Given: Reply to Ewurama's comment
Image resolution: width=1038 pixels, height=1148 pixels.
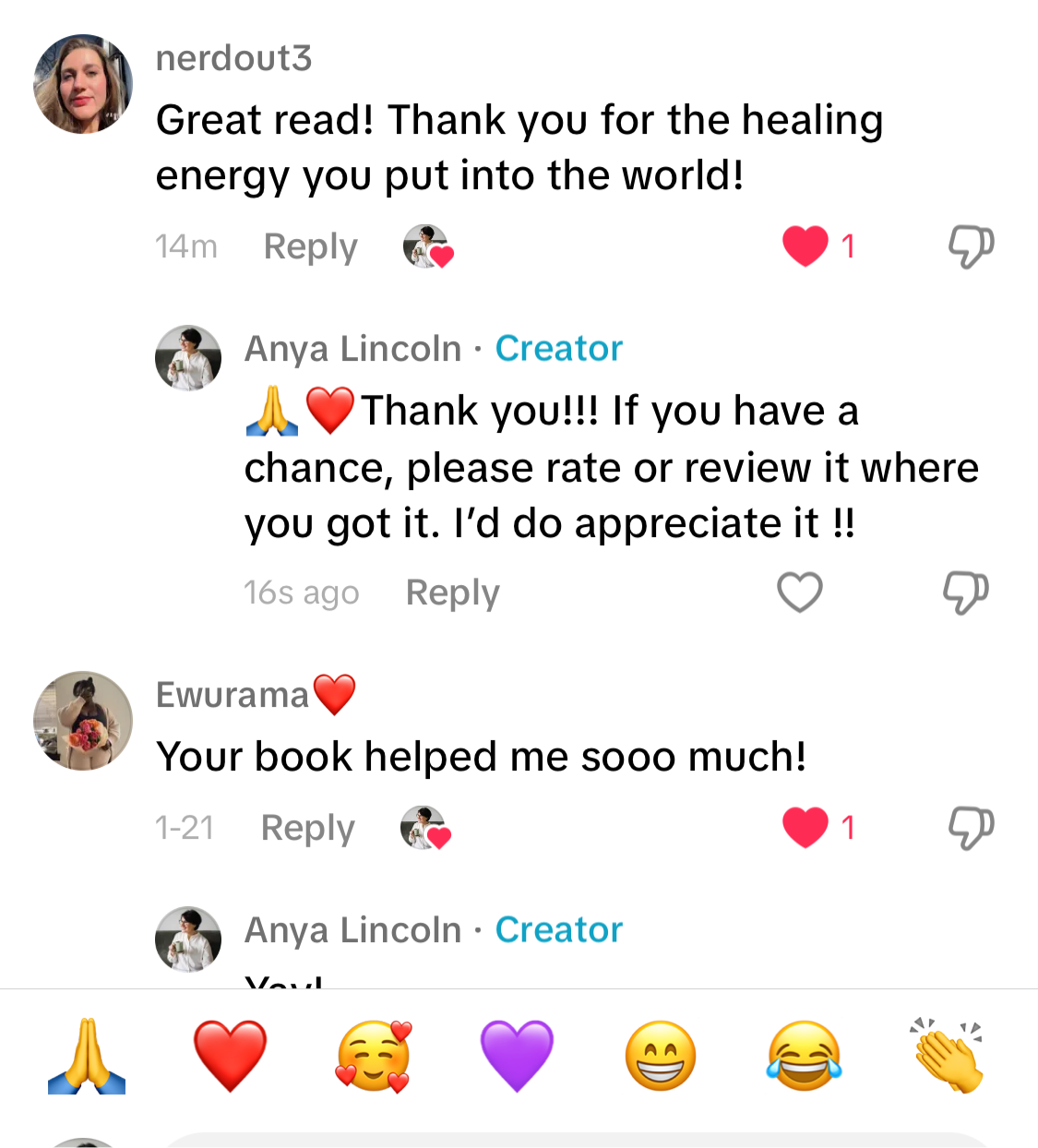Looking at the screenshot, I should [x=307, y=828].
